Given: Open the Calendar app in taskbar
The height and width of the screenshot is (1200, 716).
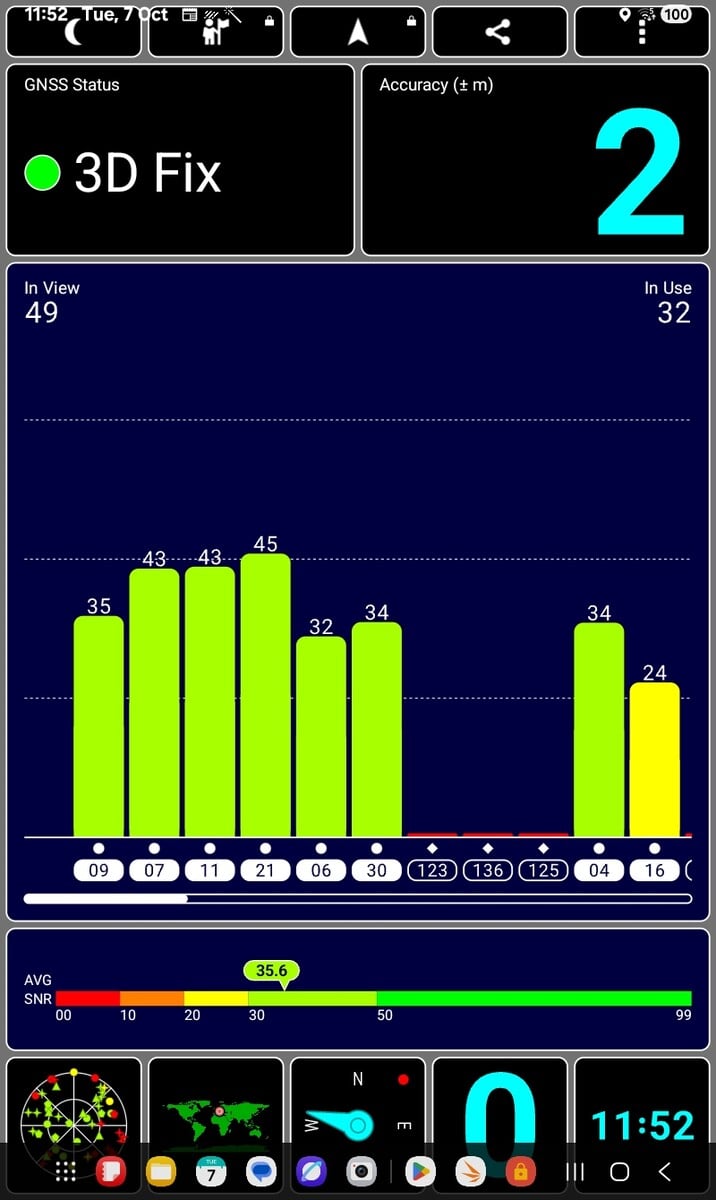Looking at the screenshot, I should [x=211, y=1172].
